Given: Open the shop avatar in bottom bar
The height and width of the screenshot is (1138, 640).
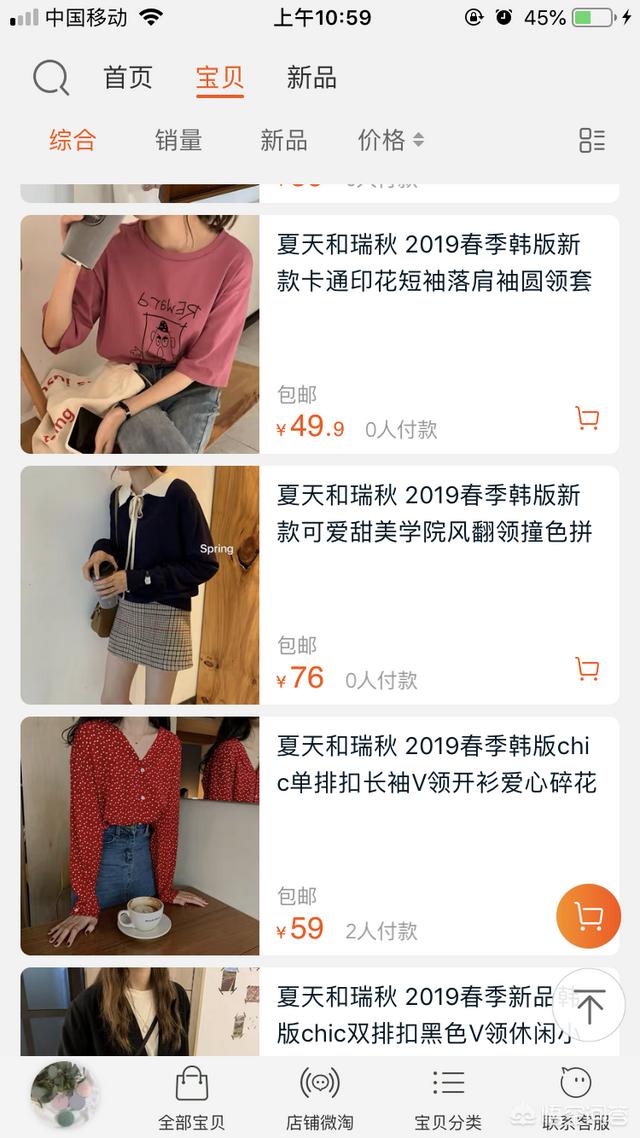Looking at the screenshot, I should [65, 1095].
